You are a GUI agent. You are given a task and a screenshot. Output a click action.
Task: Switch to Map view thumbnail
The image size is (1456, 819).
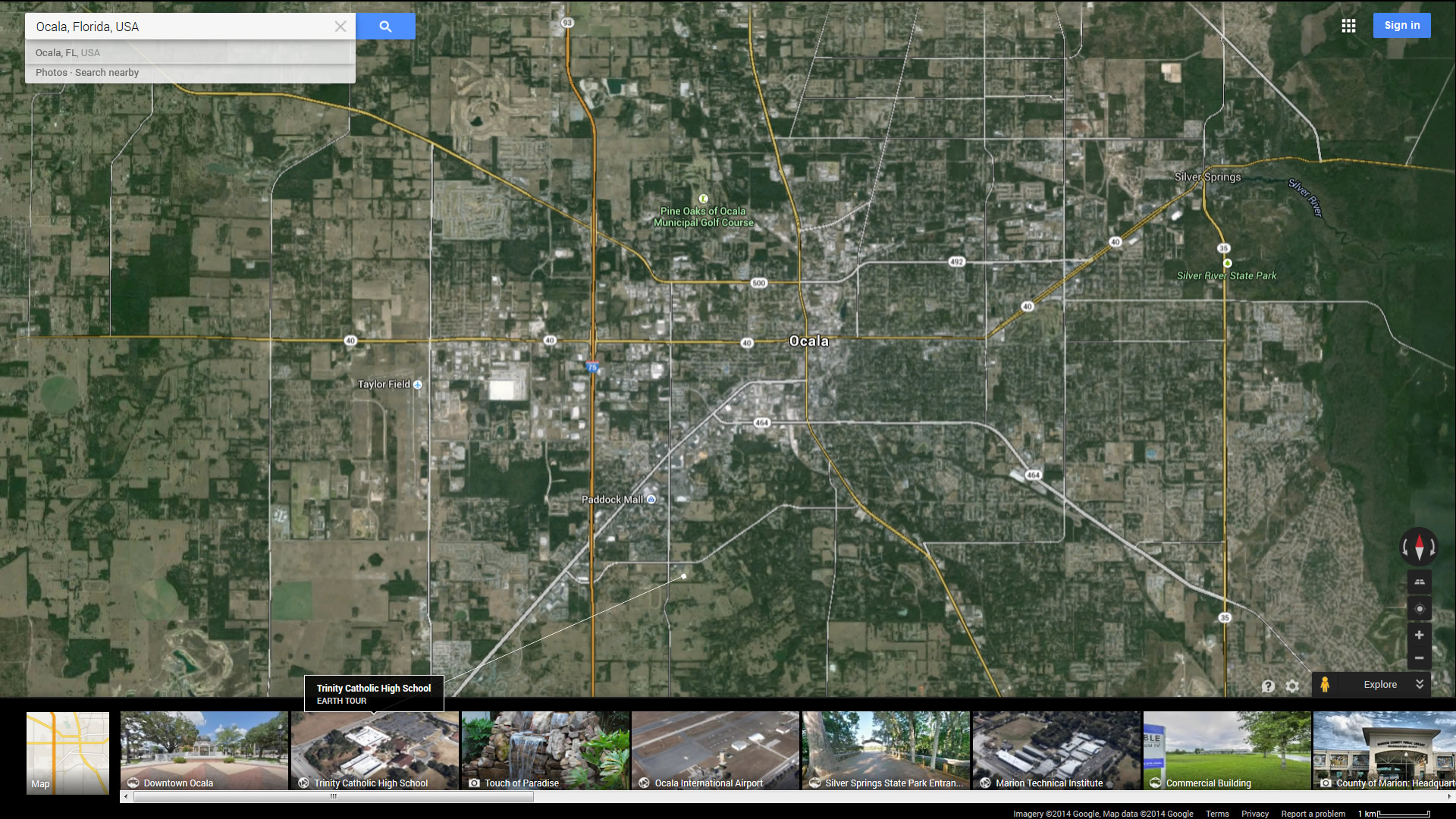point(67,752)
